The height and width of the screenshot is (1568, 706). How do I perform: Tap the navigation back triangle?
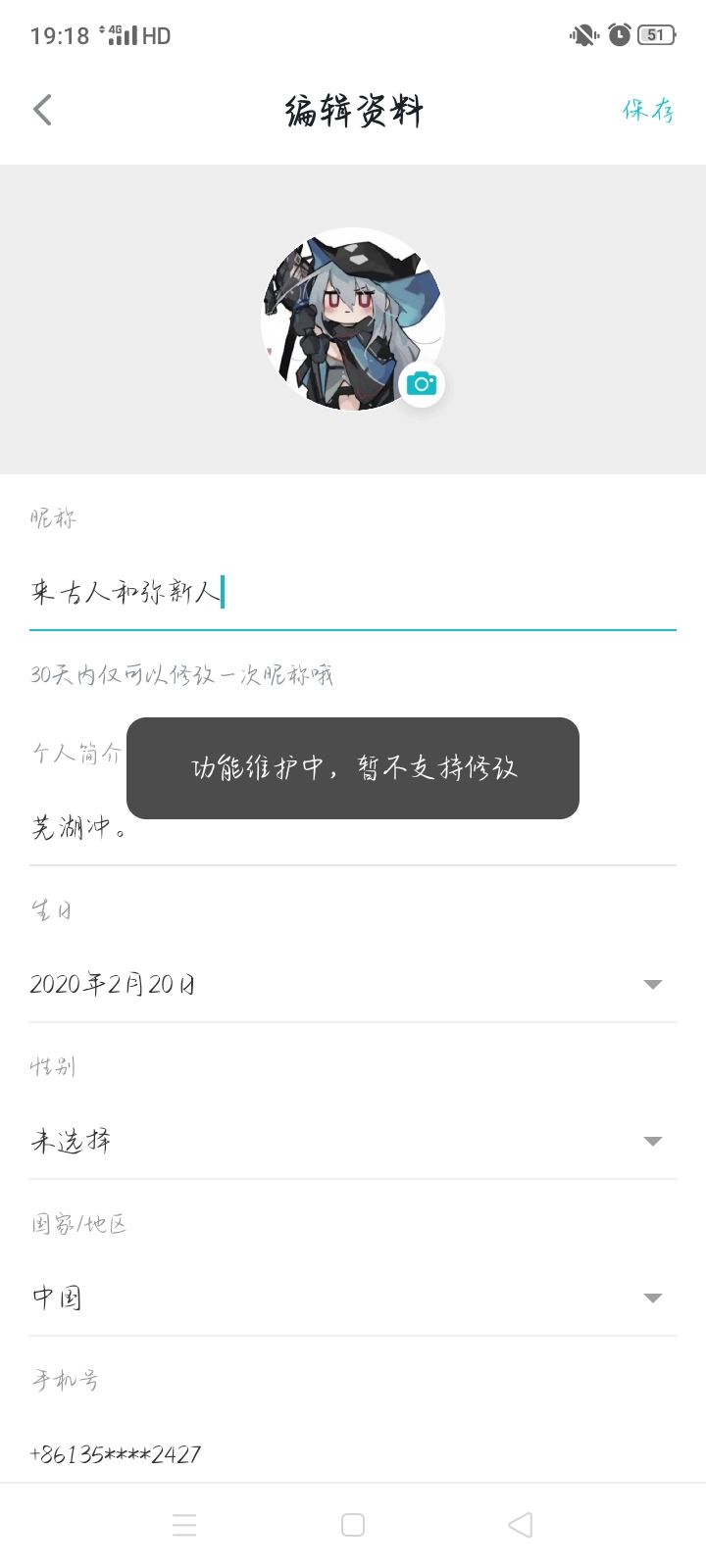click(520, 1525)
